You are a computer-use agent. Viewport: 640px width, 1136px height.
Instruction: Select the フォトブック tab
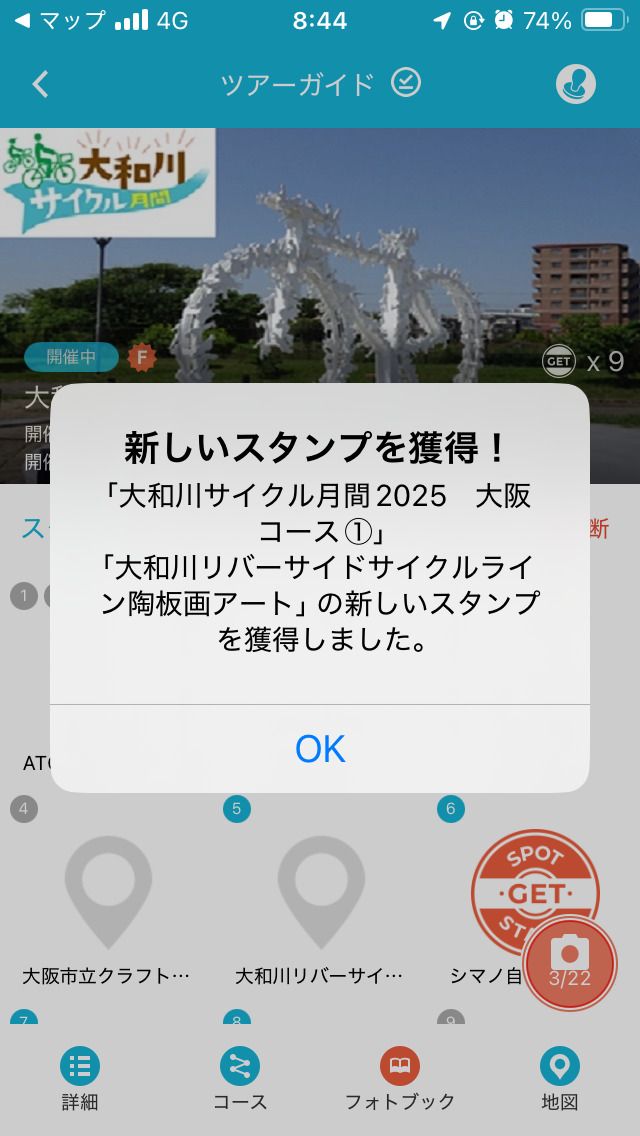click(400, 1080)
